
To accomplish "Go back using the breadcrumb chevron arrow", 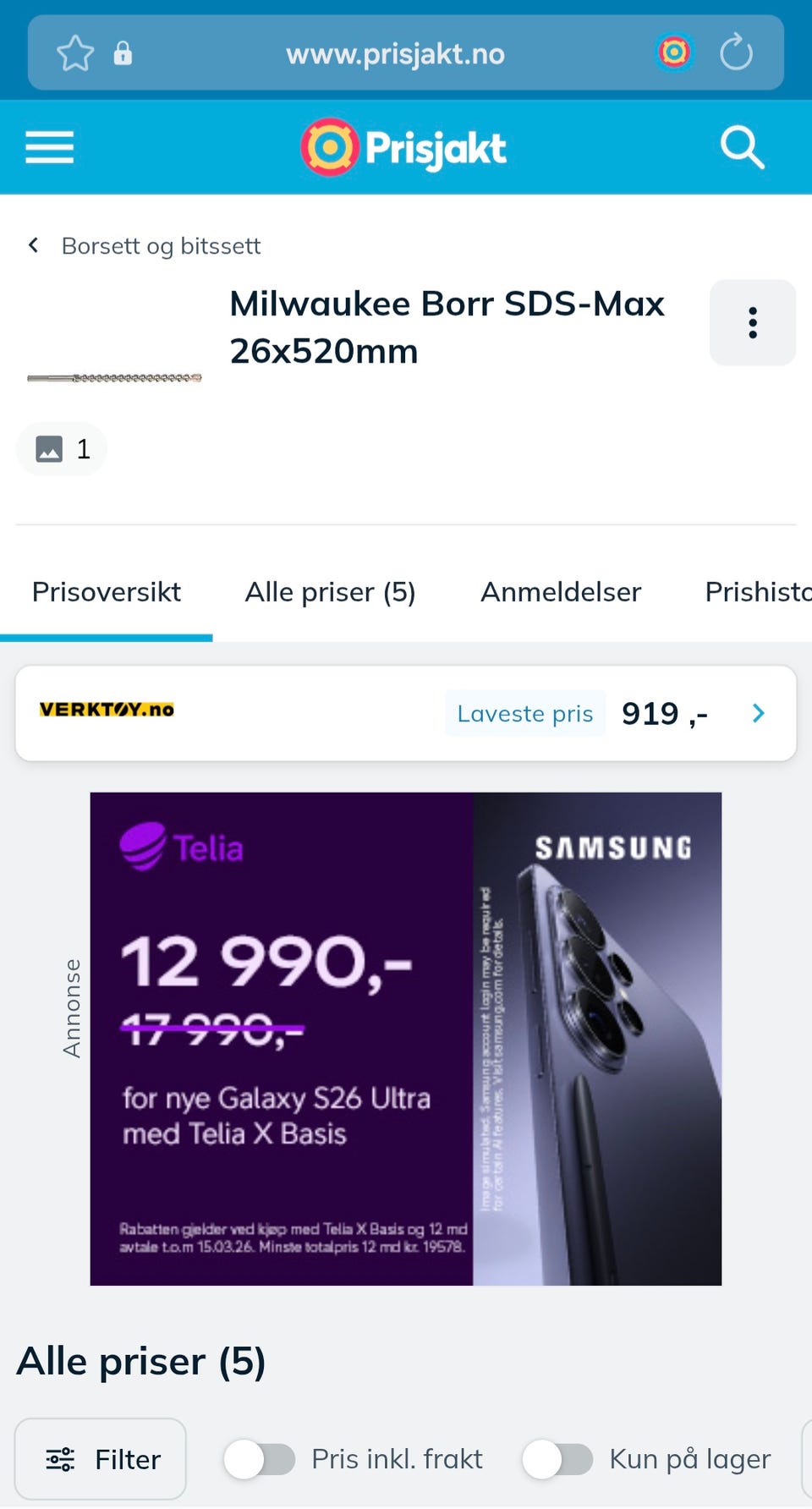I will [x=33, y=245].
